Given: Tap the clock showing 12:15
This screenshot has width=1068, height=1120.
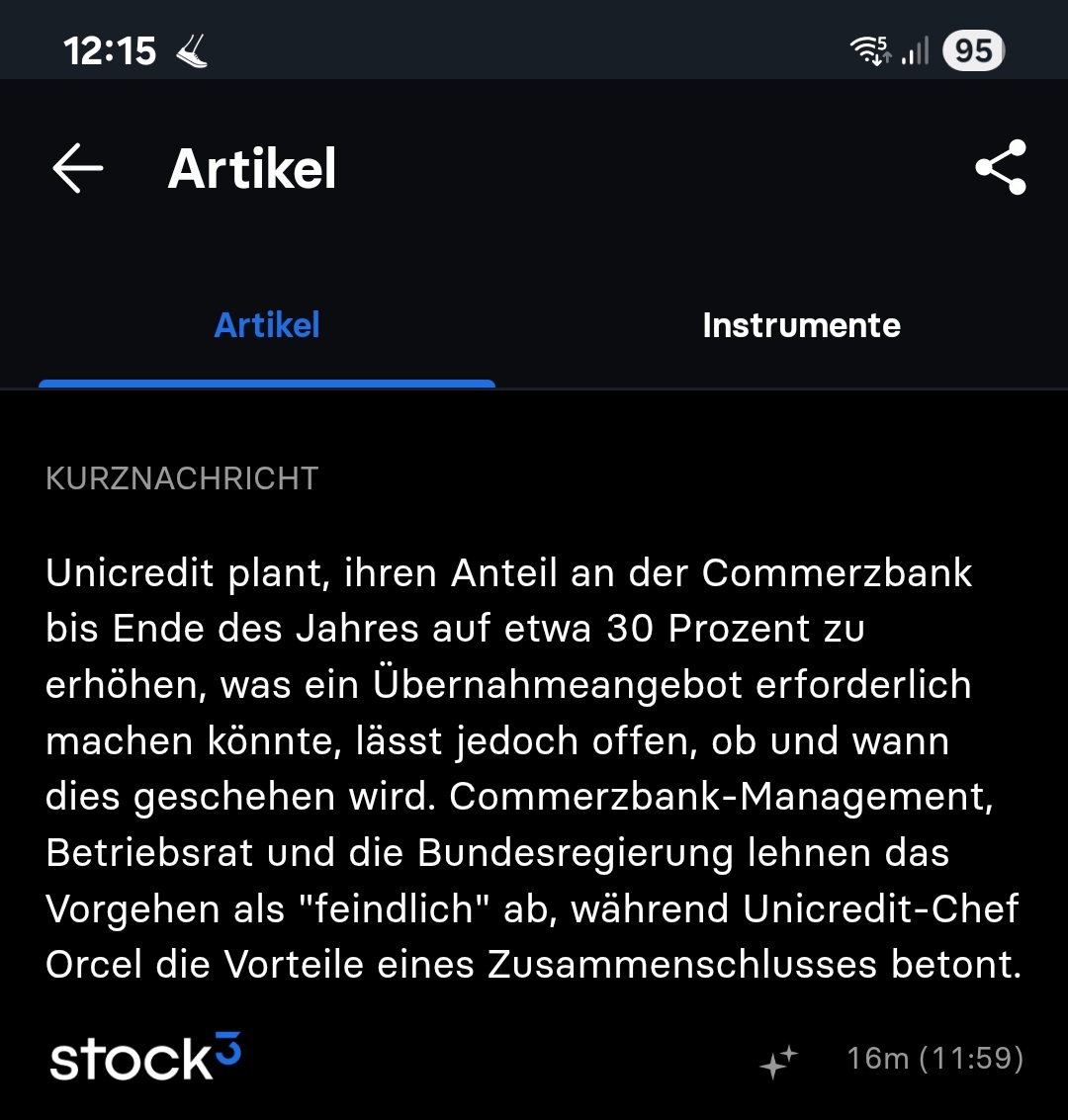Looking at the screenshot, I should [109, 50].
